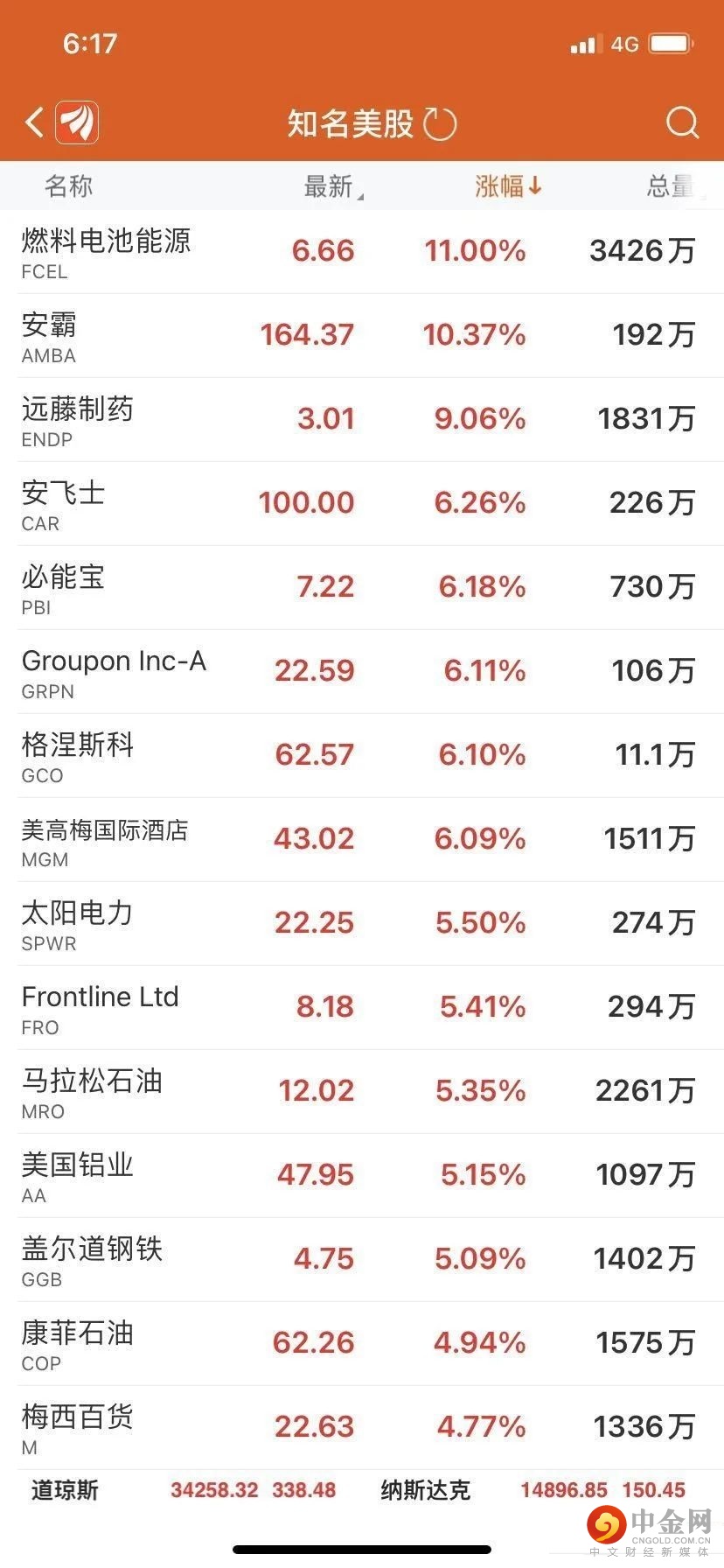This screenshot has width=724, height=1568.
Task: Go back using the arrow icon
Action: tap(35, 122)
